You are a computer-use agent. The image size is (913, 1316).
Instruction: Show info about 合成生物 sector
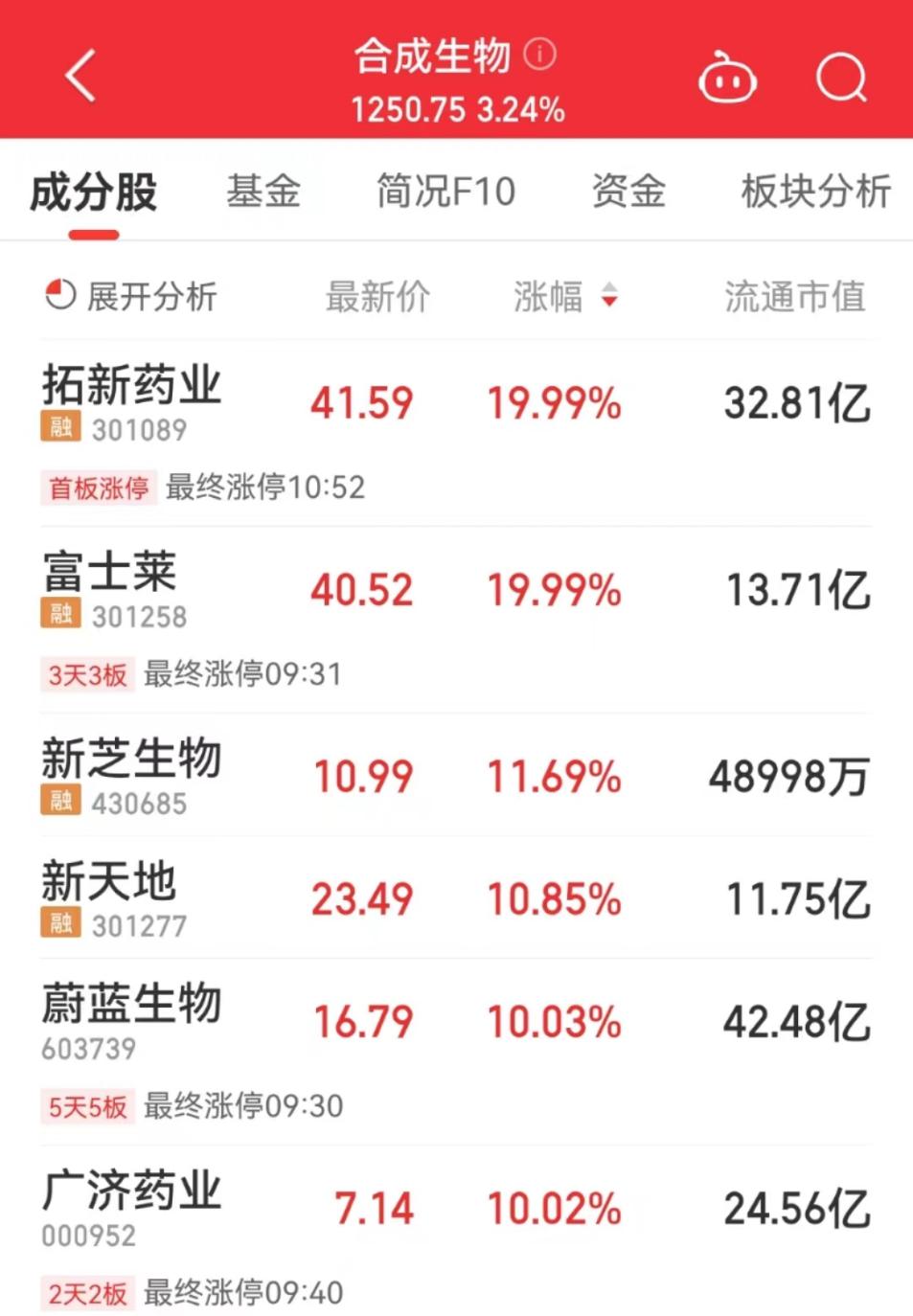pos(540,54)
